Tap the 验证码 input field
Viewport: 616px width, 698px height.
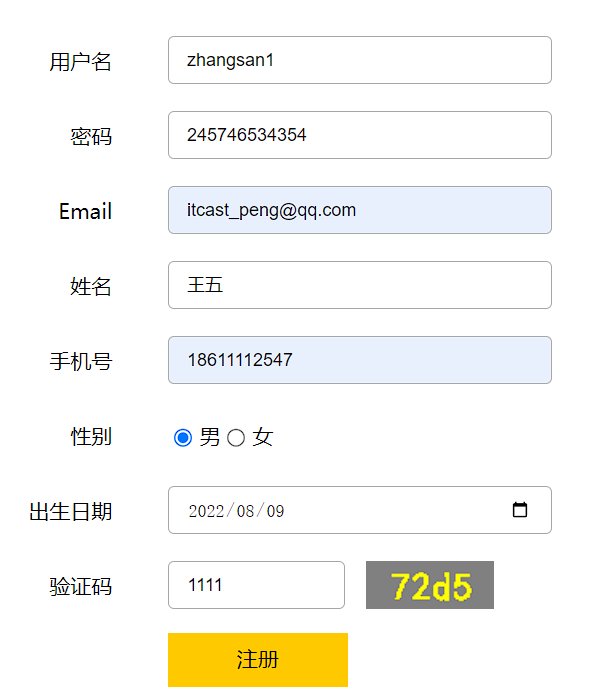point(256,585)
